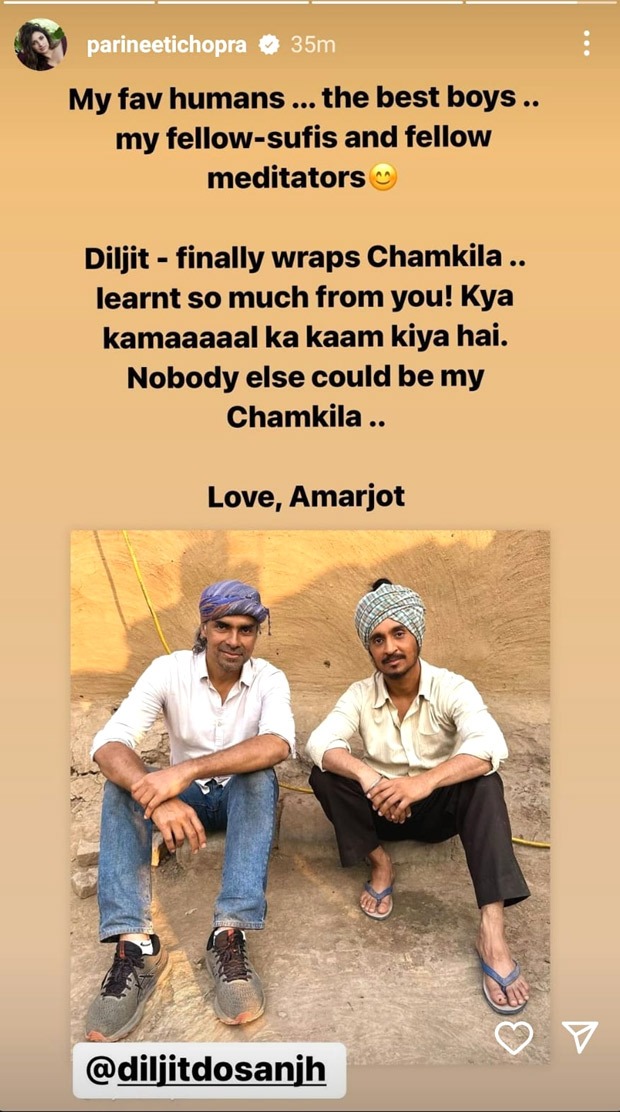Viewport: 620px width, 1112px height.
Task: Like this story with the heart
Action: tap(514, 1038)
